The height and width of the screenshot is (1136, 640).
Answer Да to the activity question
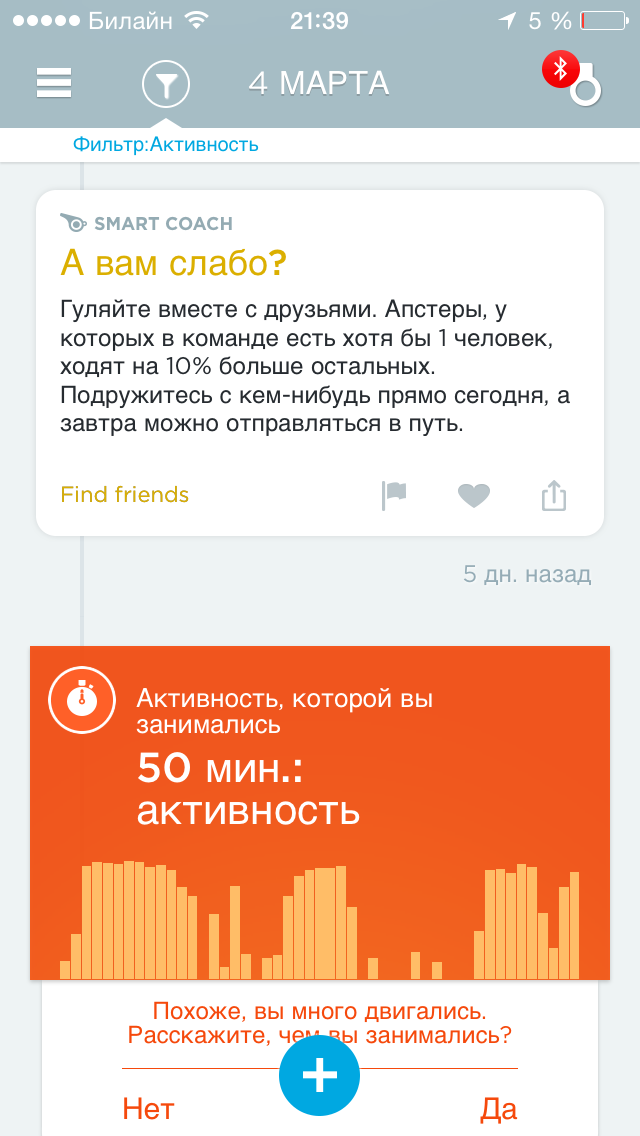[x=498, y=1108]
